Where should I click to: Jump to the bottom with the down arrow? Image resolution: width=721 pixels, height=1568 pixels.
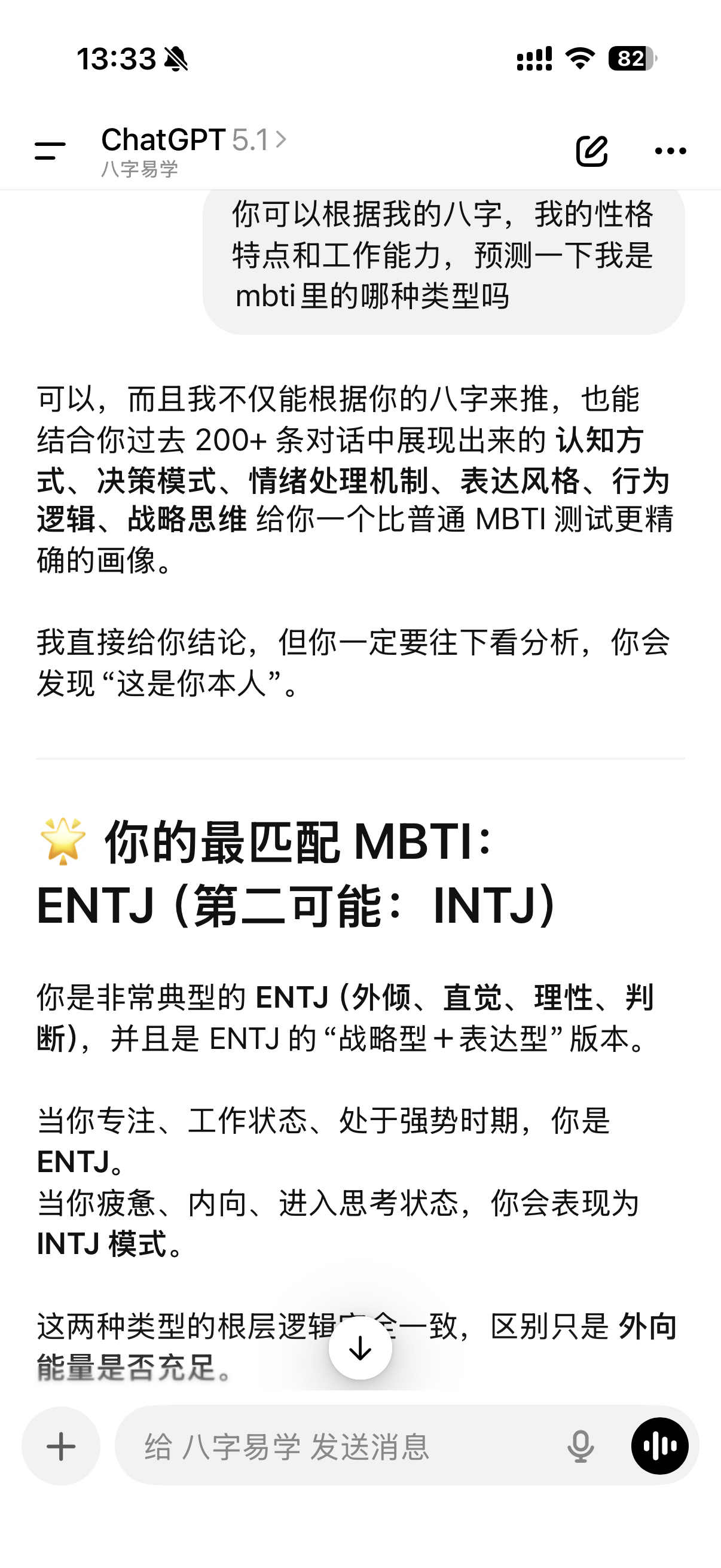(x=360, y=1348)
